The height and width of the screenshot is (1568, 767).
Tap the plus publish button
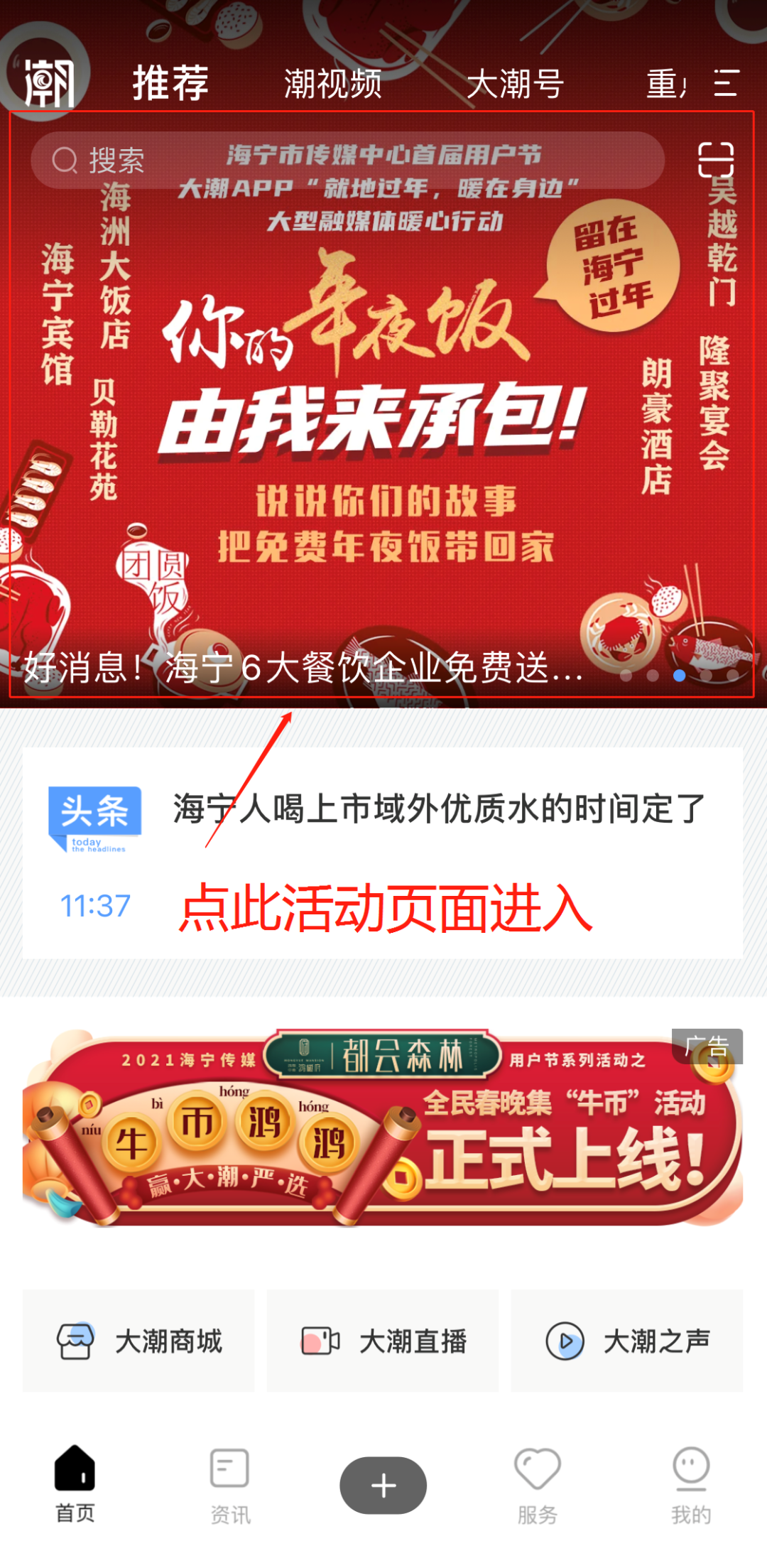[383, 1486]
